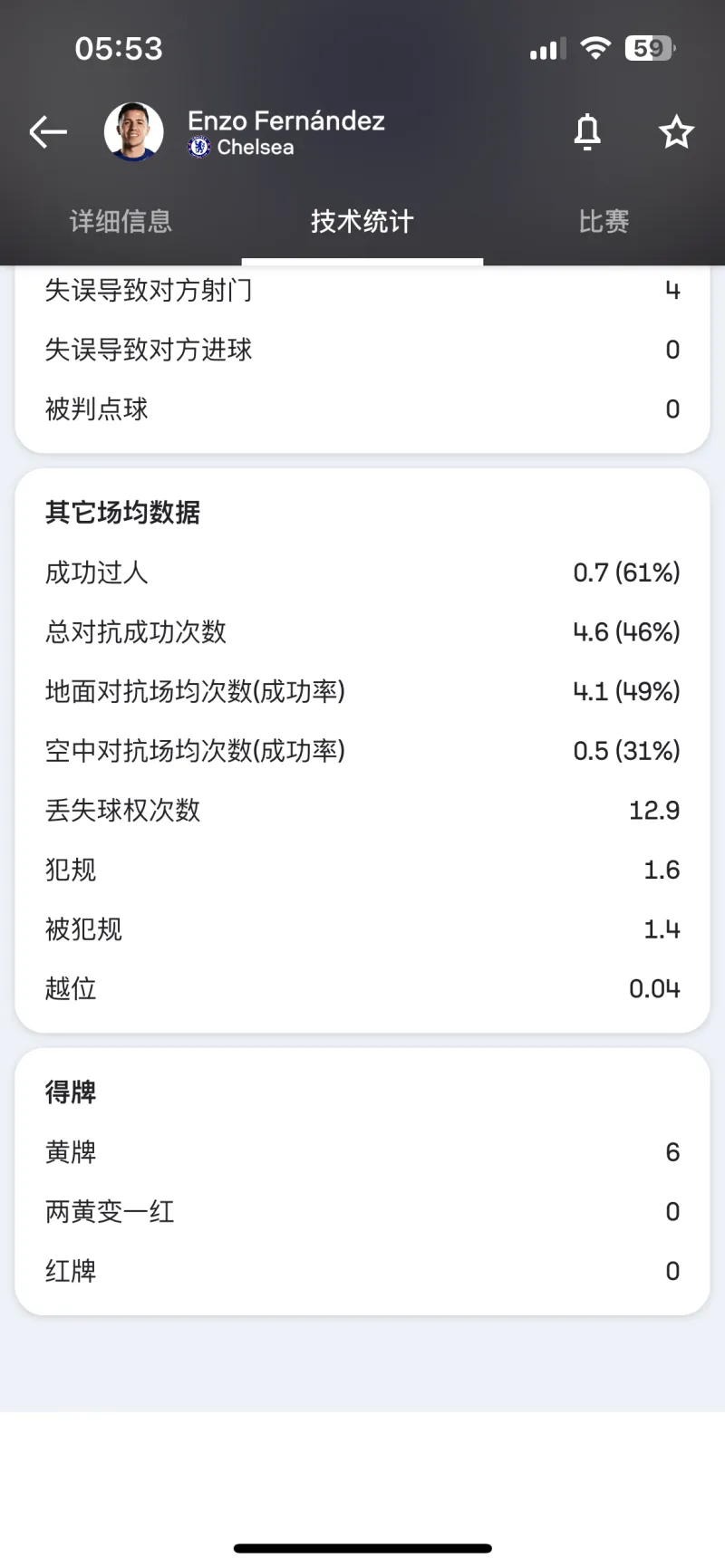Image resolution: width=725 pixels, height=1568 pixels.
Task: Go back using the arrow icon
Action: point(48,132)
